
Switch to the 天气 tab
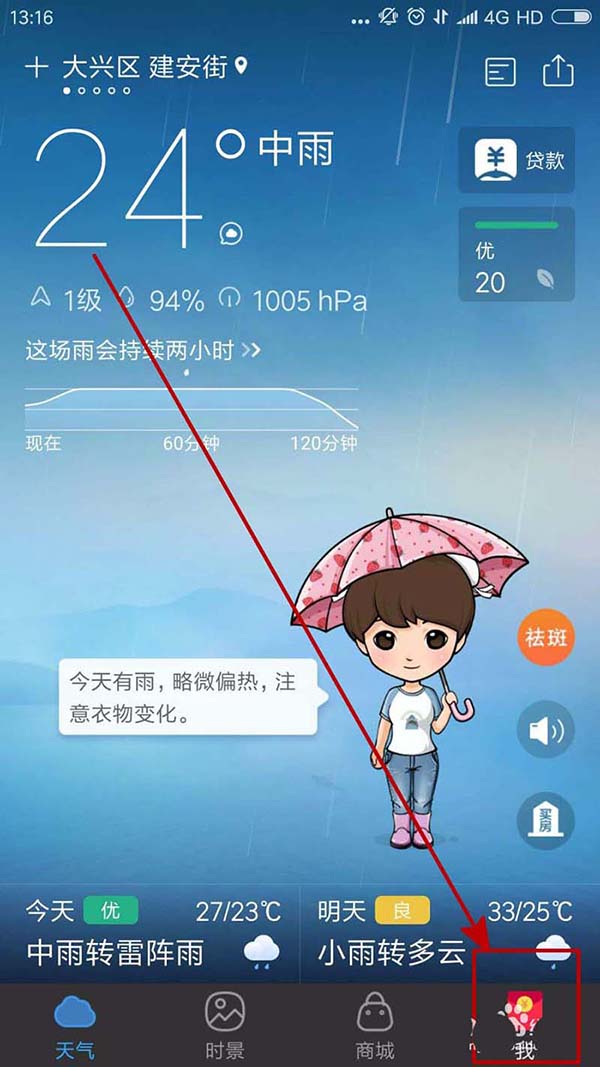point(75,1025)
